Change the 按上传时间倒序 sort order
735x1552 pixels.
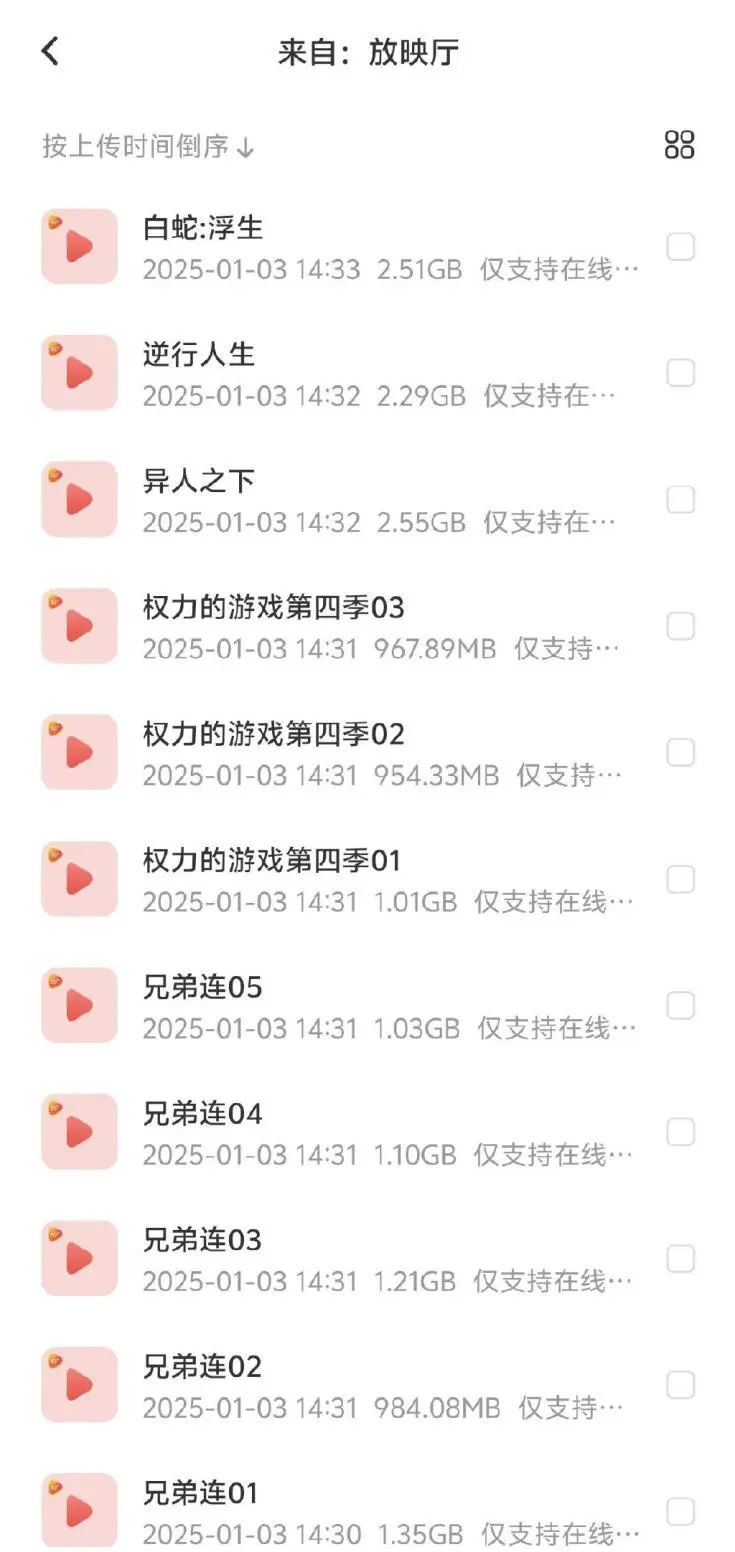tap(148, 147)
